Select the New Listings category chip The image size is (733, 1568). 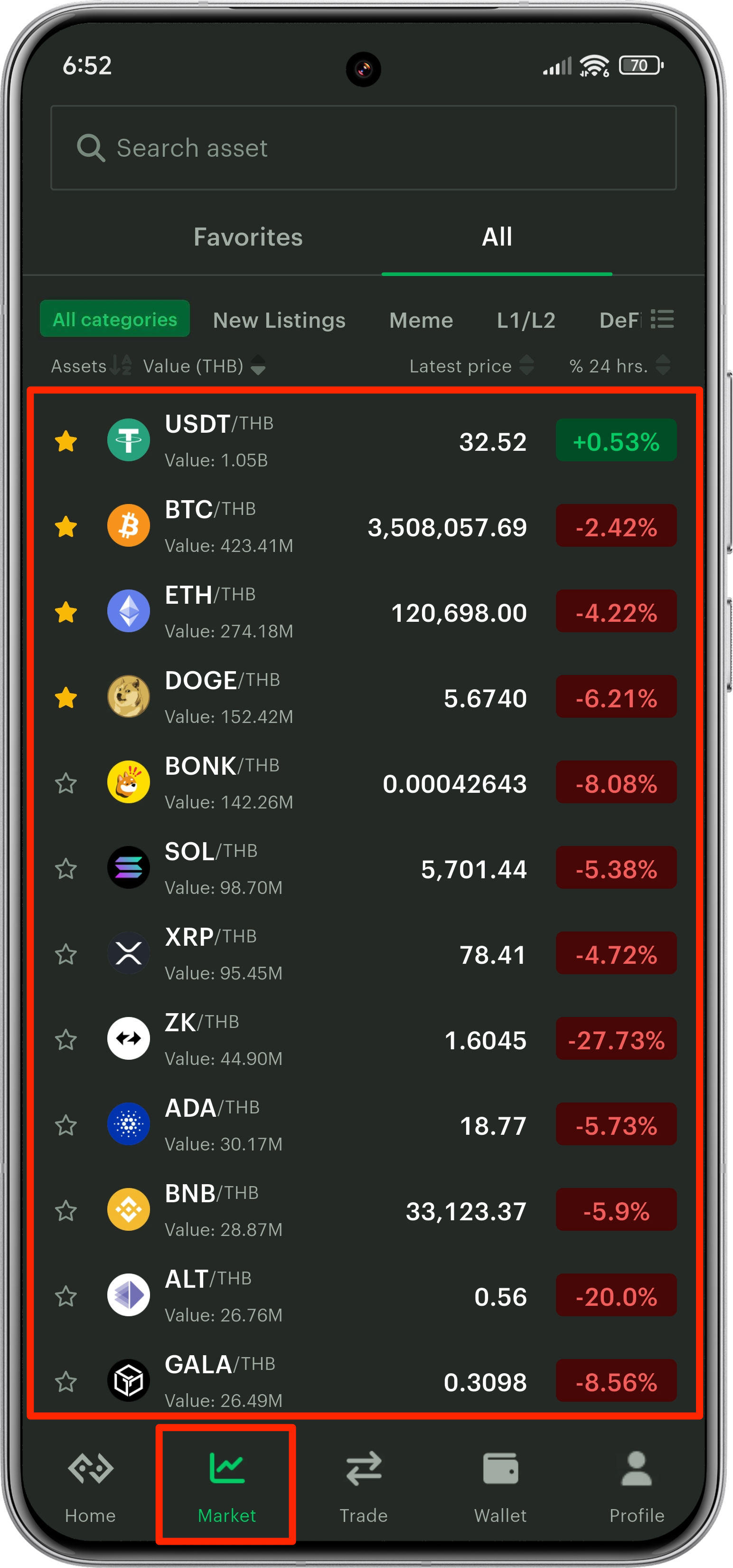279,320
